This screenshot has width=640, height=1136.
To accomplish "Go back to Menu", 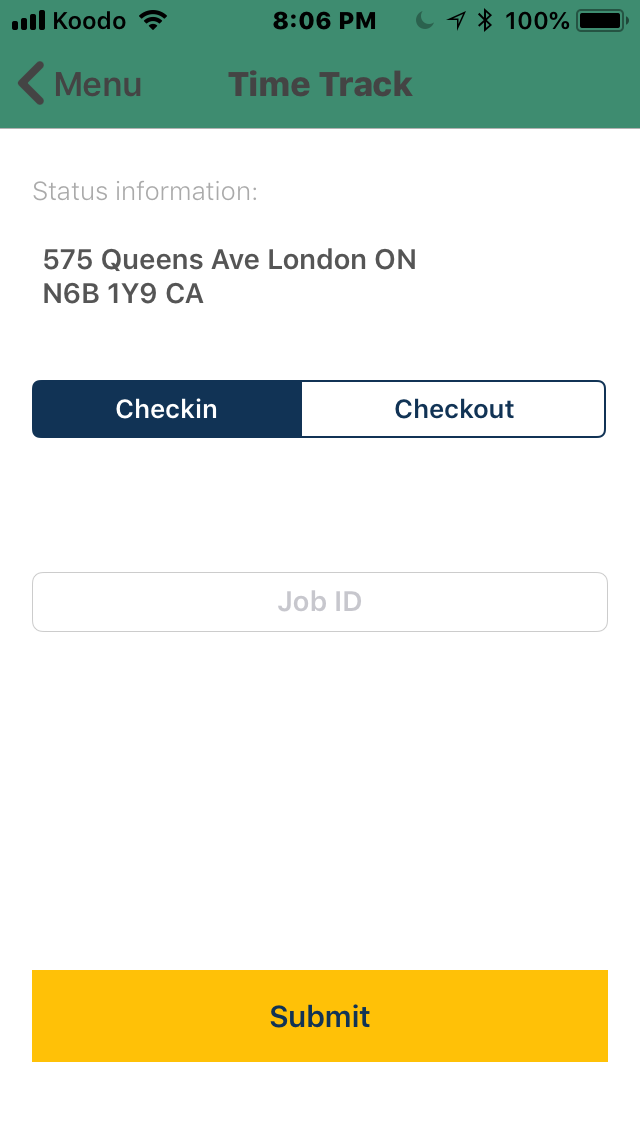I will [x=80, y=84].
